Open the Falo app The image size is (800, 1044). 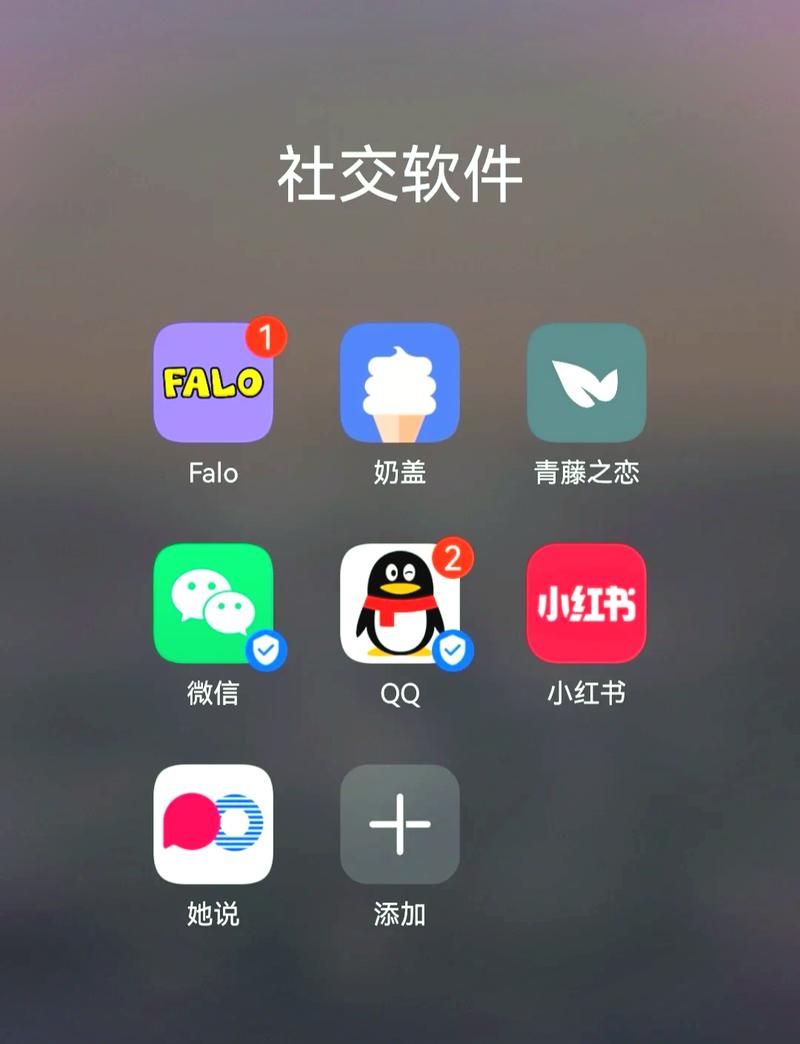pyautogui.click(x=213, y=382)
